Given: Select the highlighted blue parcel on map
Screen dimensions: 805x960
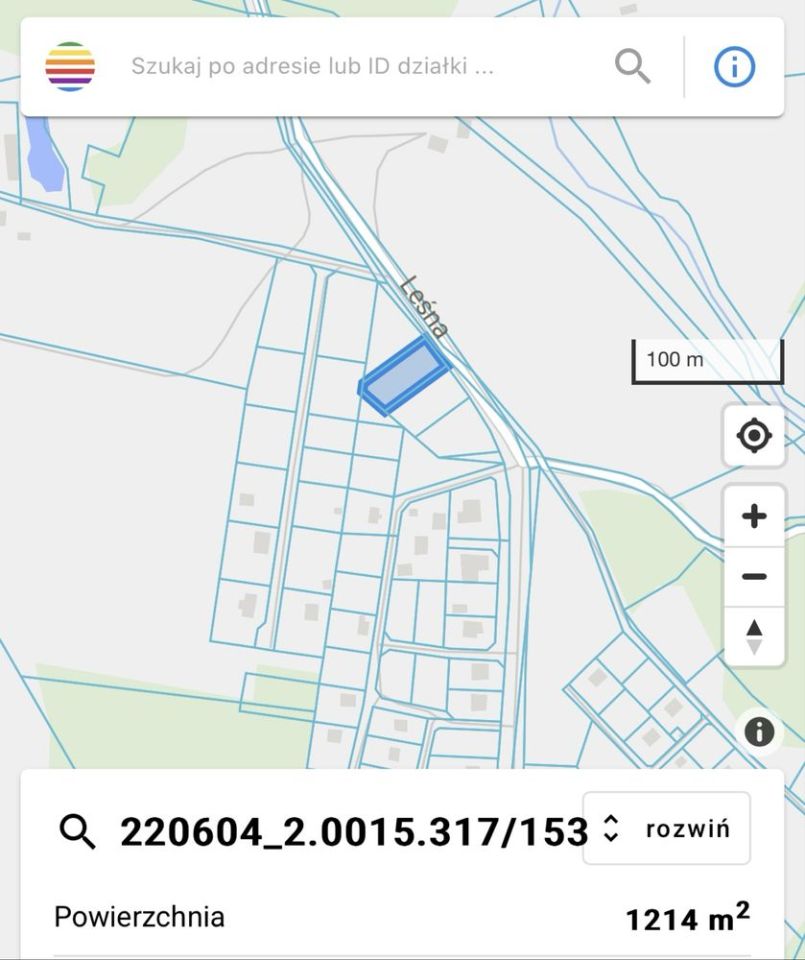Looking at the screenshot, I should click(x=404, y=378).
